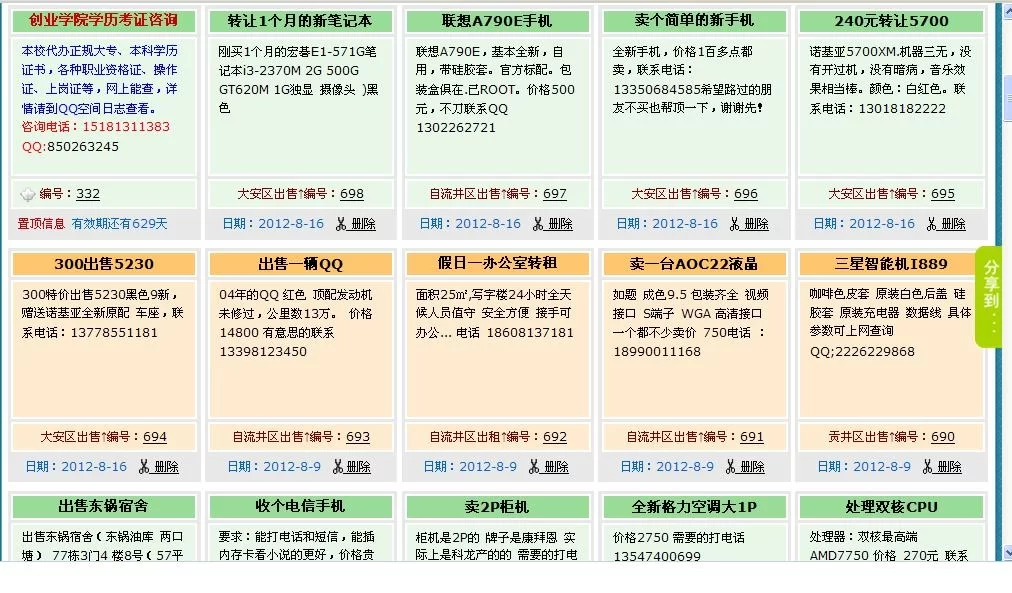
Task: Open listing number 695 link
Action: click(942, 194)
